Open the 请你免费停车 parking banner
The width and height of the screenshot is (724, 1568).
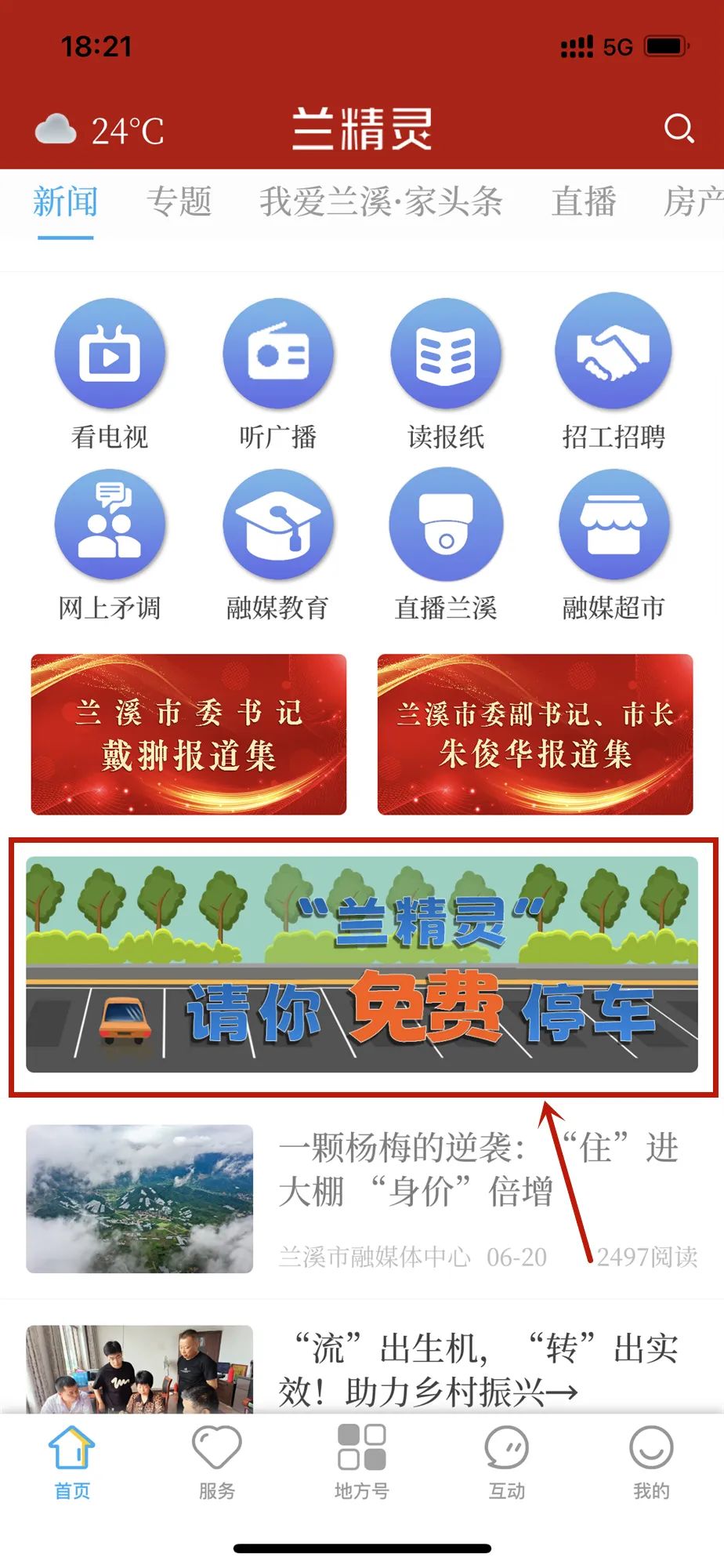[x=362, y=965]
